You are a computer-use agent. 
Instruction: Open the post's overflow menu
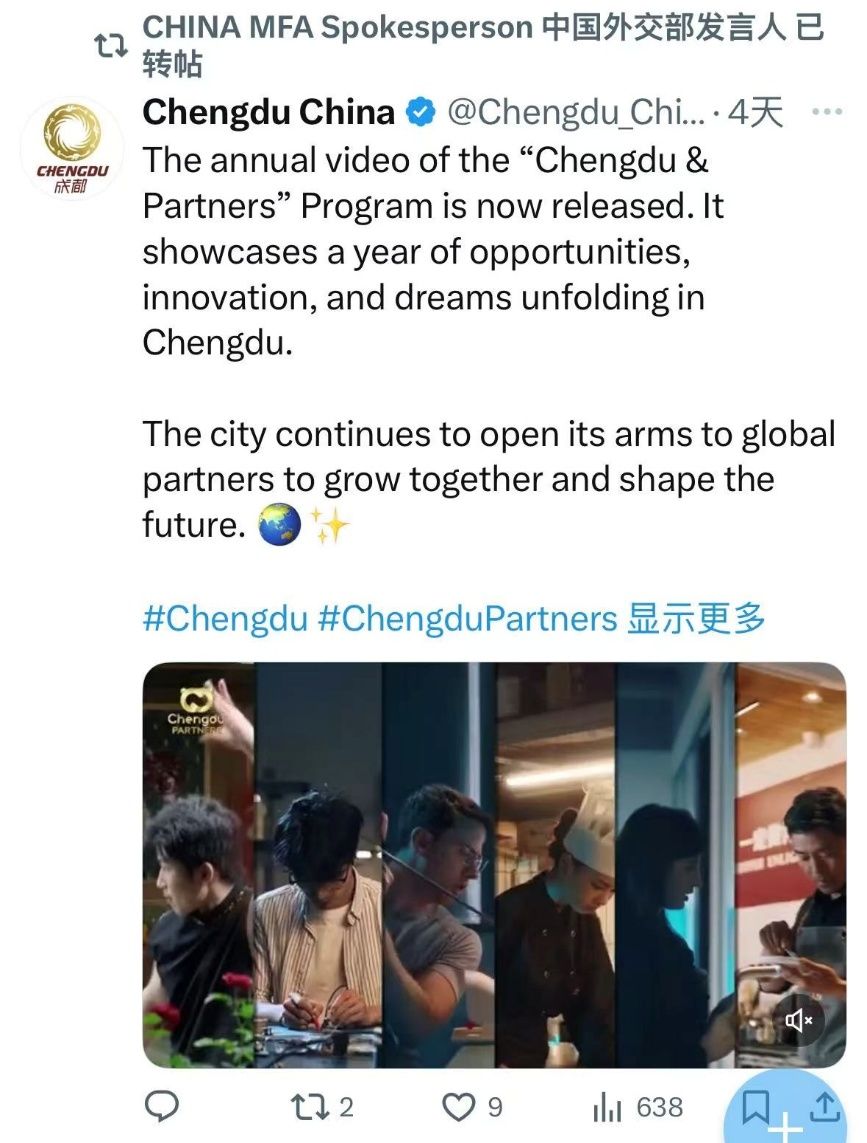826,112
